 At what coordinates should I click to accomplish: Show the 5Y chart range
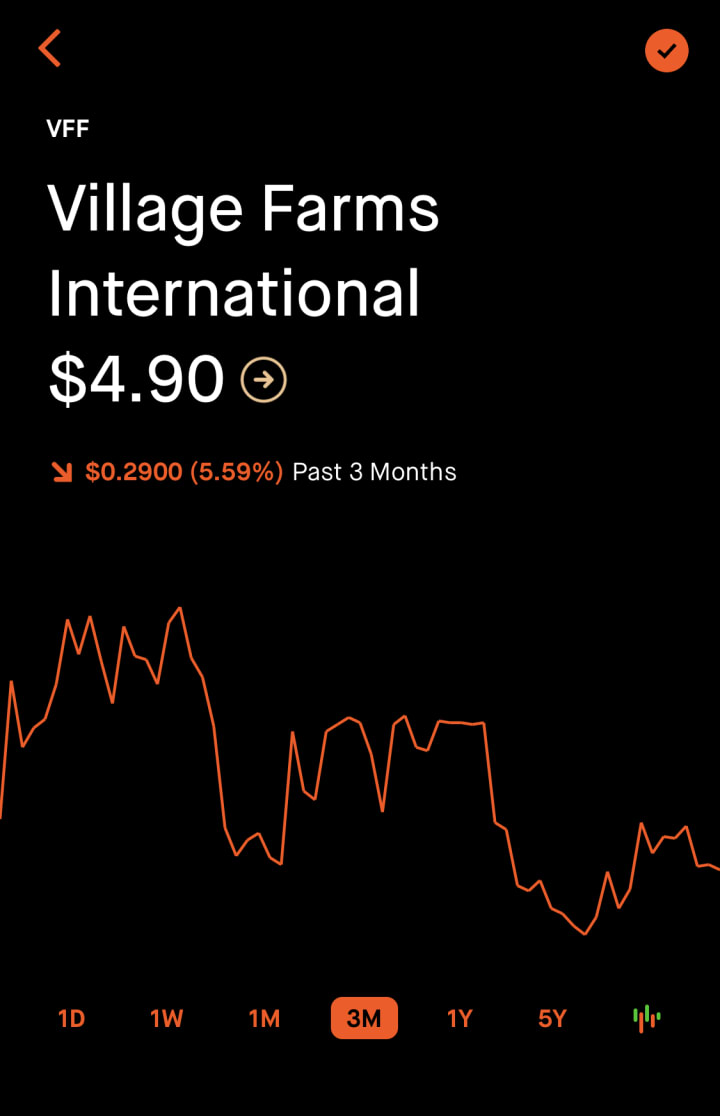coord(552,1019)
